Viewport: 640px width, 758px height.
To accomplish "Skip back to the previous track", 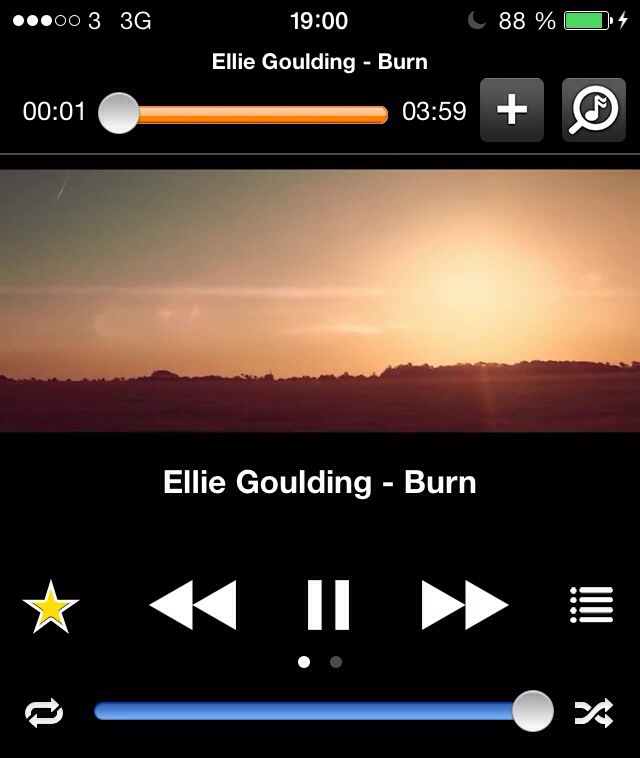I will (193, 604).
